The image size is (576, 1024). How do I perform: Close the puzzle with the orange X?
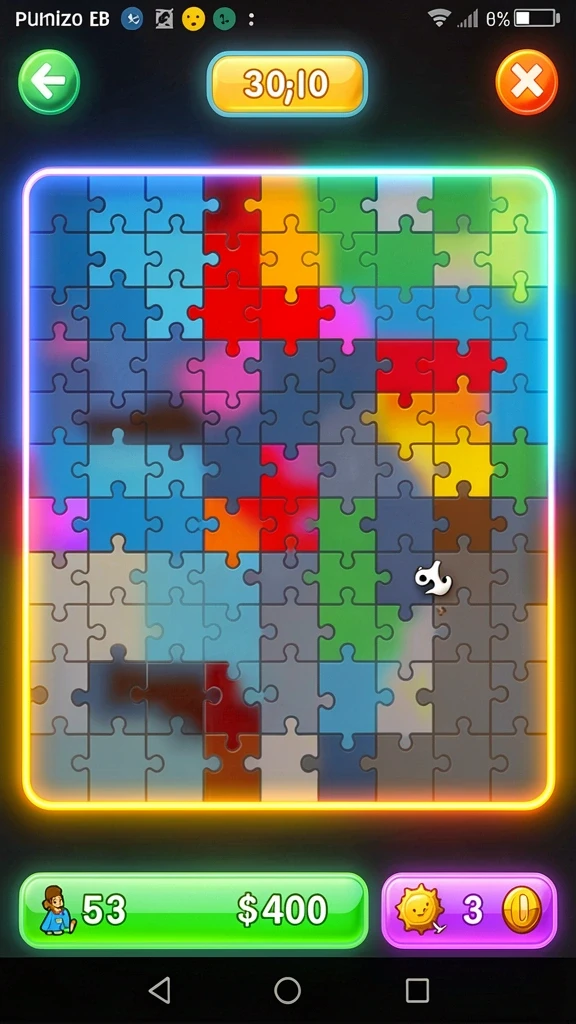pos(526,82)
